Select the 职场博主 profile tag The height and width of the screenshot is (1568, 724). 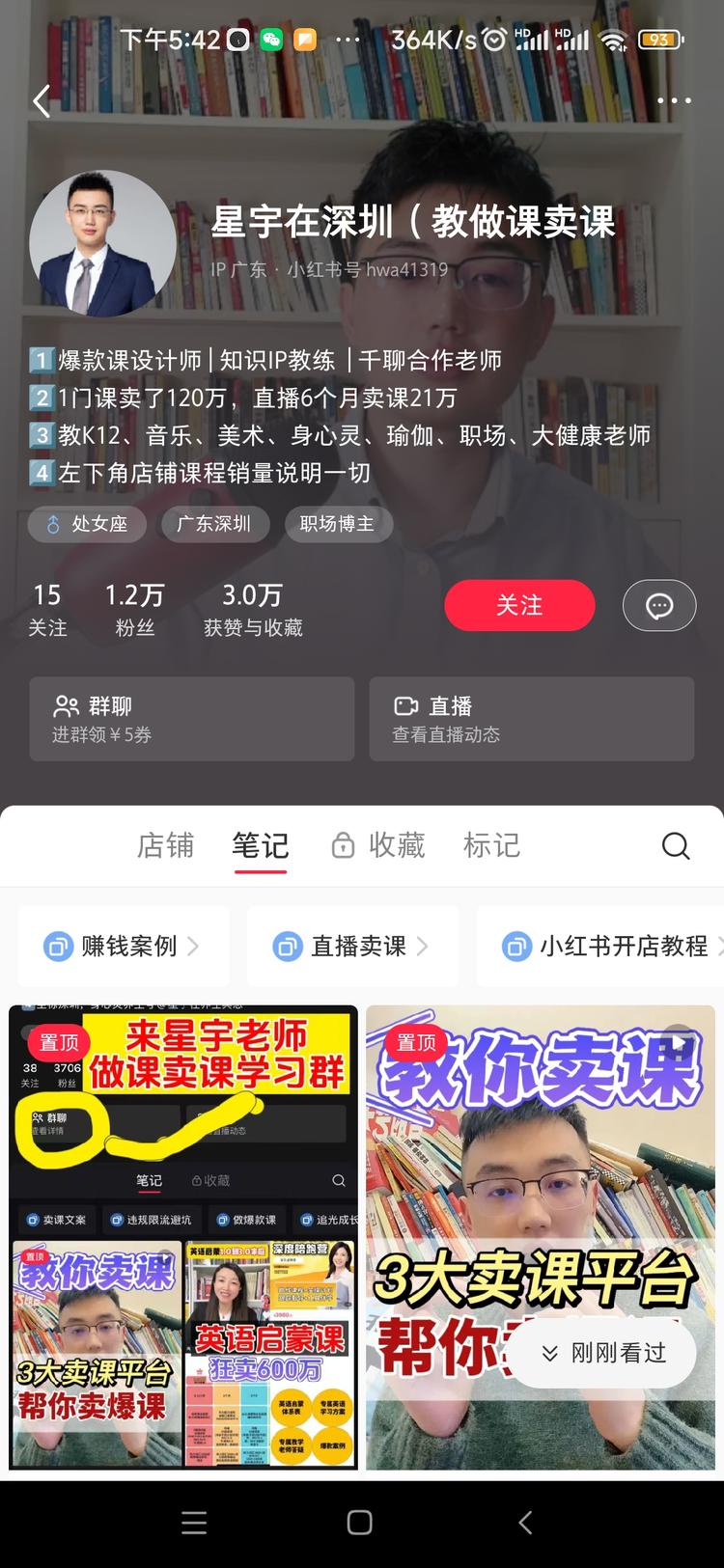pos(338,524)
